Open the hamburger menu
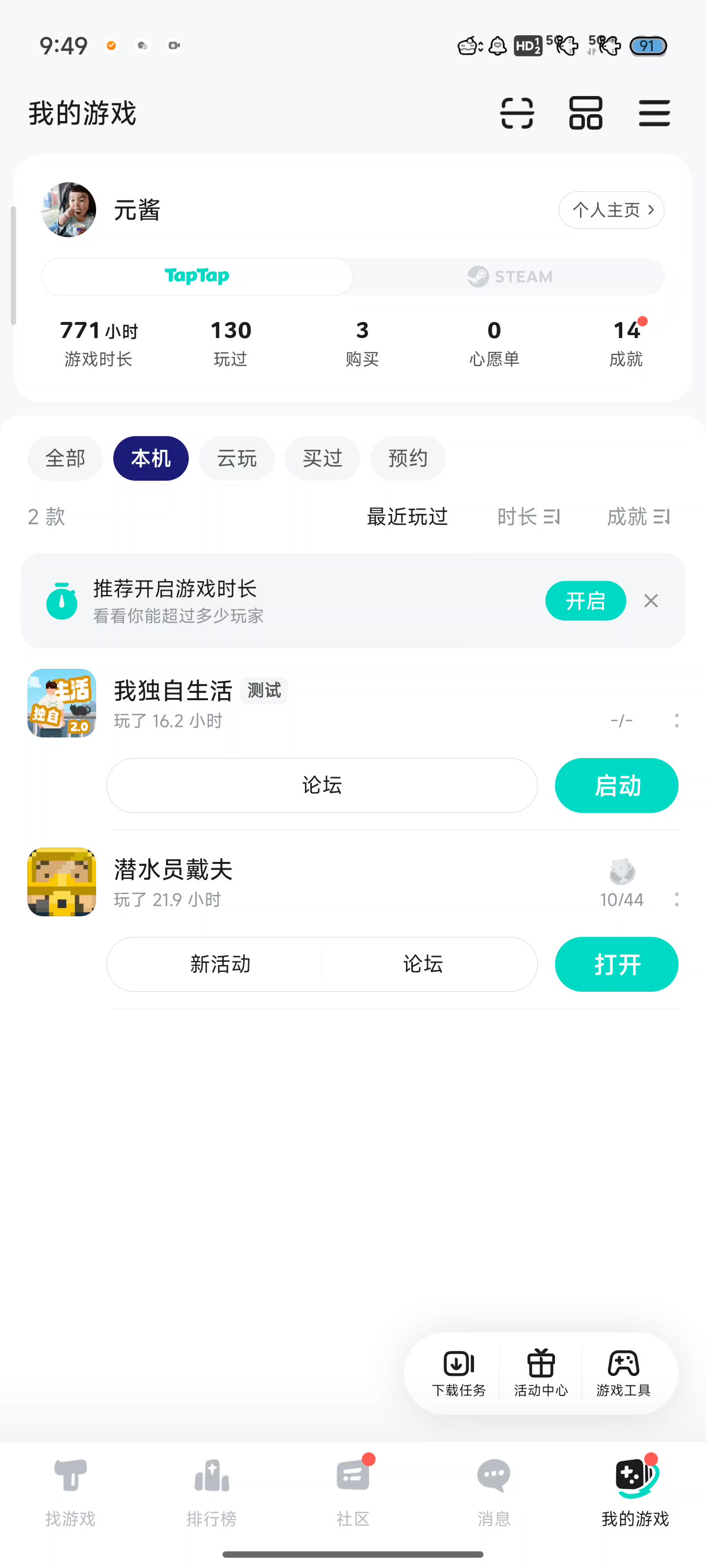Screen dimensions: 706x1568 (x=654, y=113)
